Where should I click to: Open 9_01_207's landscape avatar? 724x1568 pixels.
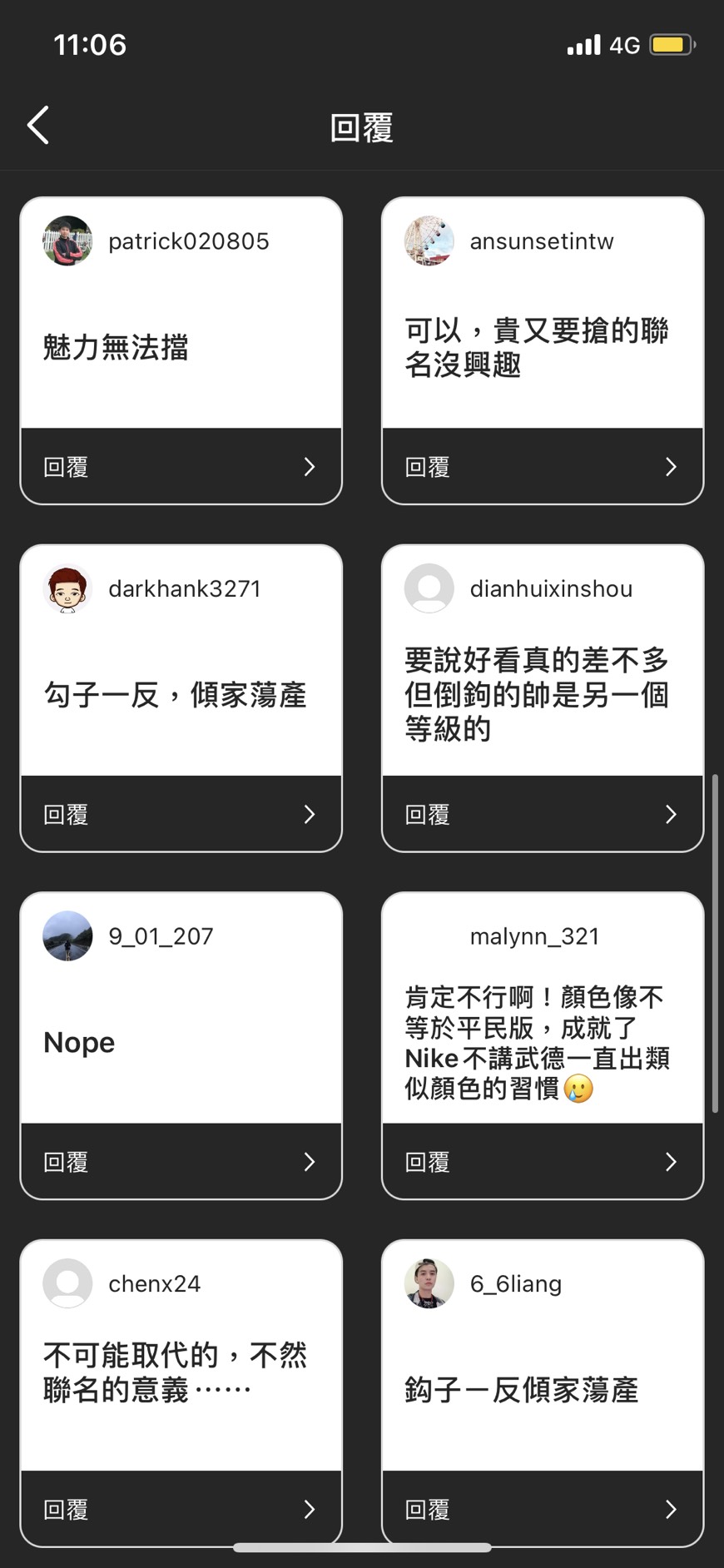coord(67,935)
